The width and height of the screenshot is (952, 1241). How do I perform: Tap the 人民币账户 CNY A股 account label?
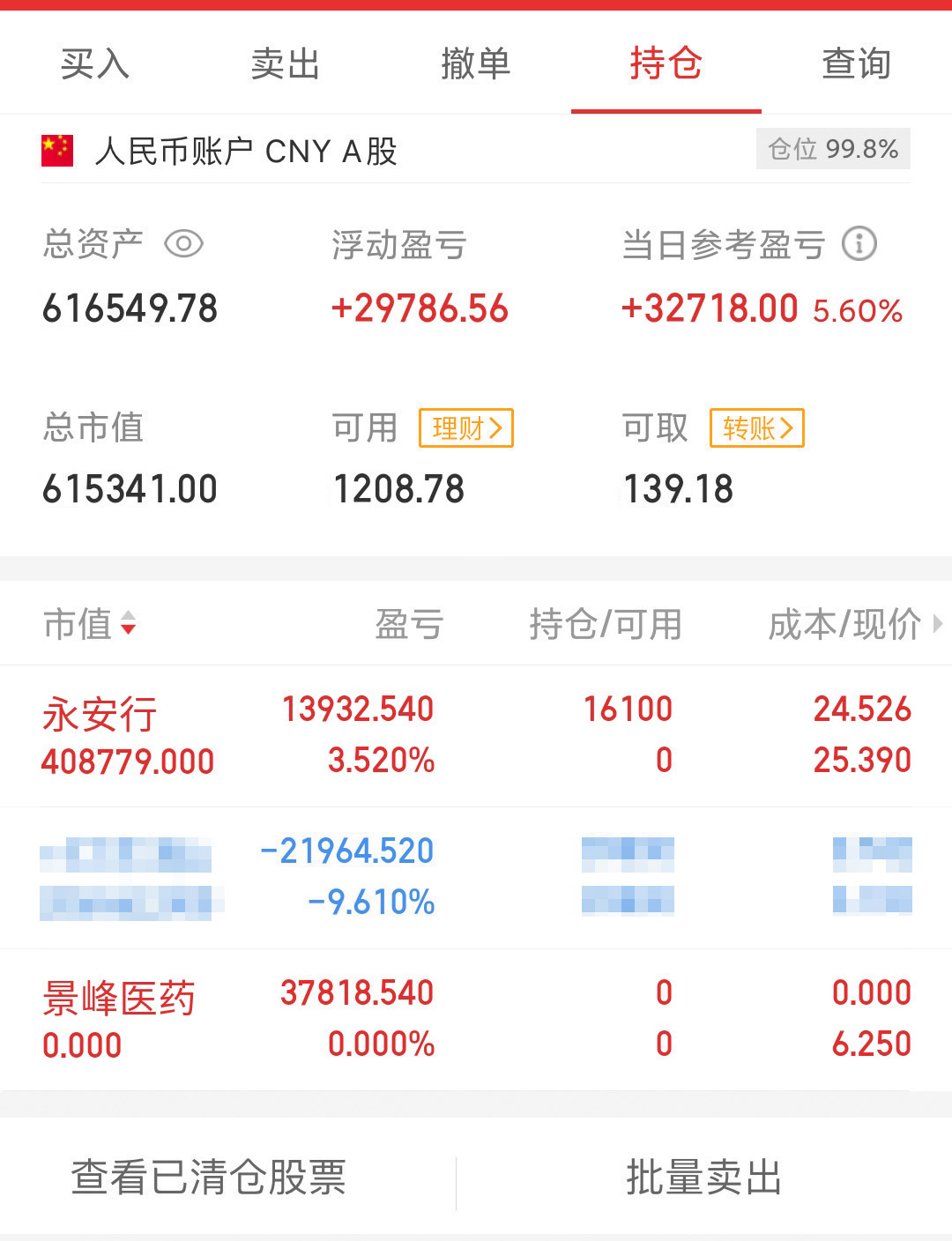(x=247, y=150)
